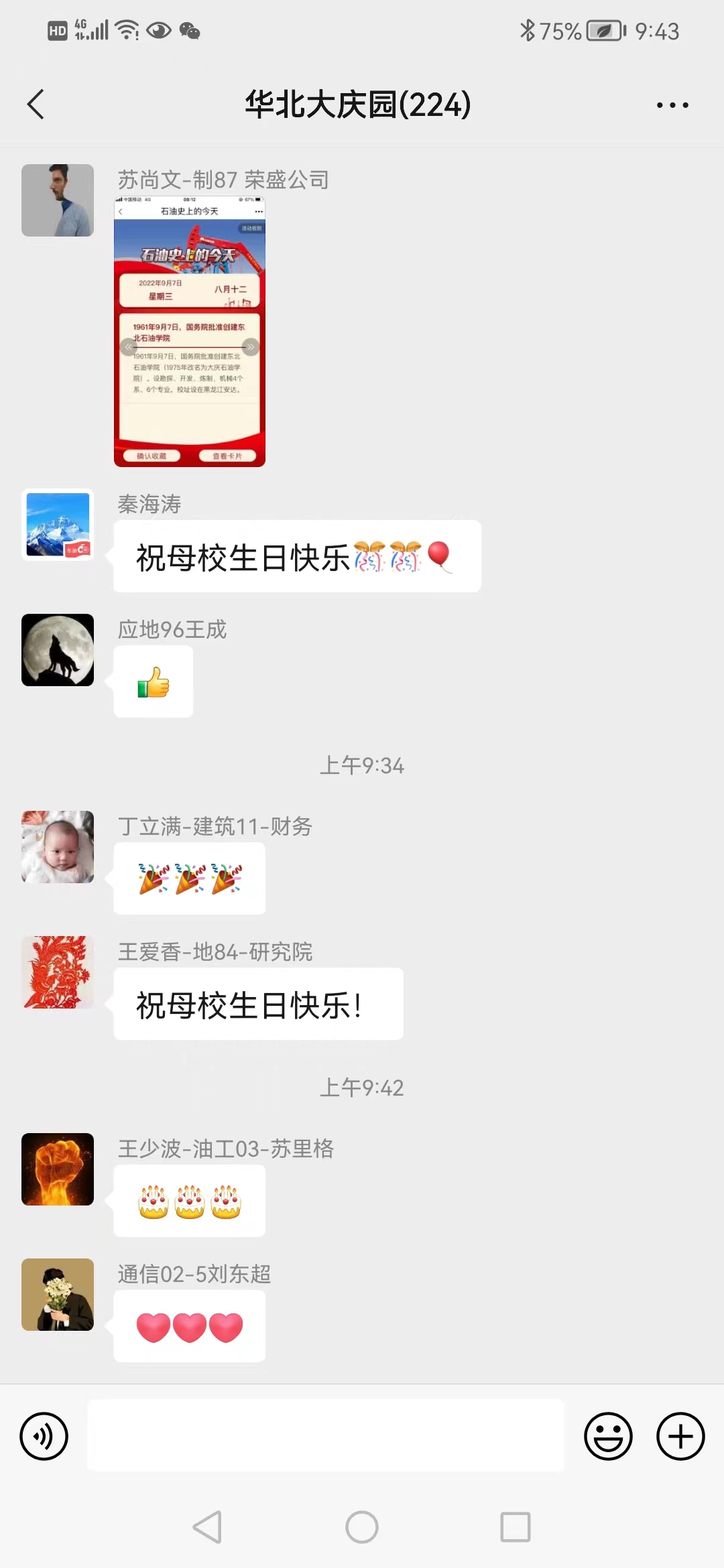Tap 苏尚文-制87 荣盛公司's avatar
This screenshot has width=724, height=1568.
coord(58,200)
